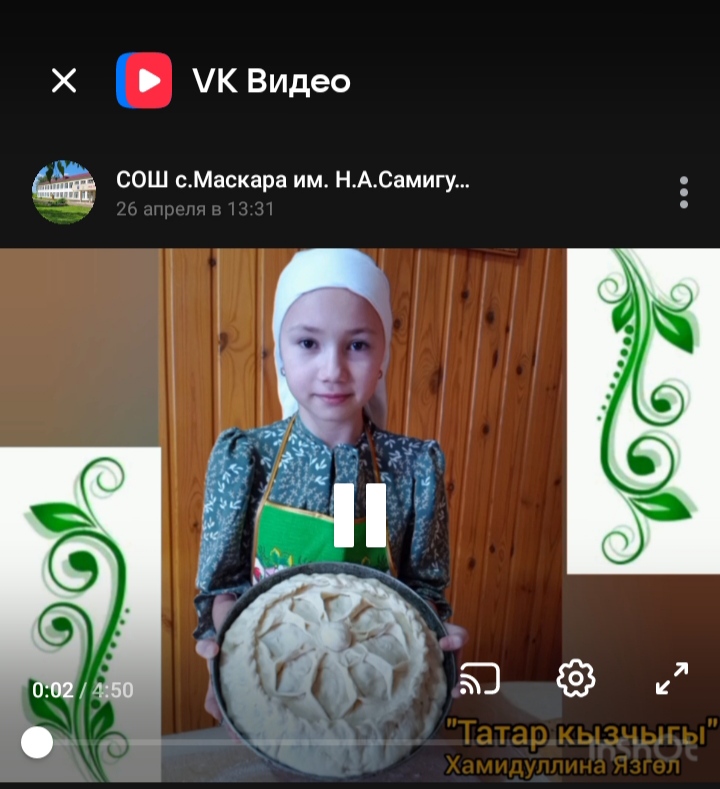This screenshot has width=720, height=789.
Task: Pause the playing video
Action: click(359, 515)
